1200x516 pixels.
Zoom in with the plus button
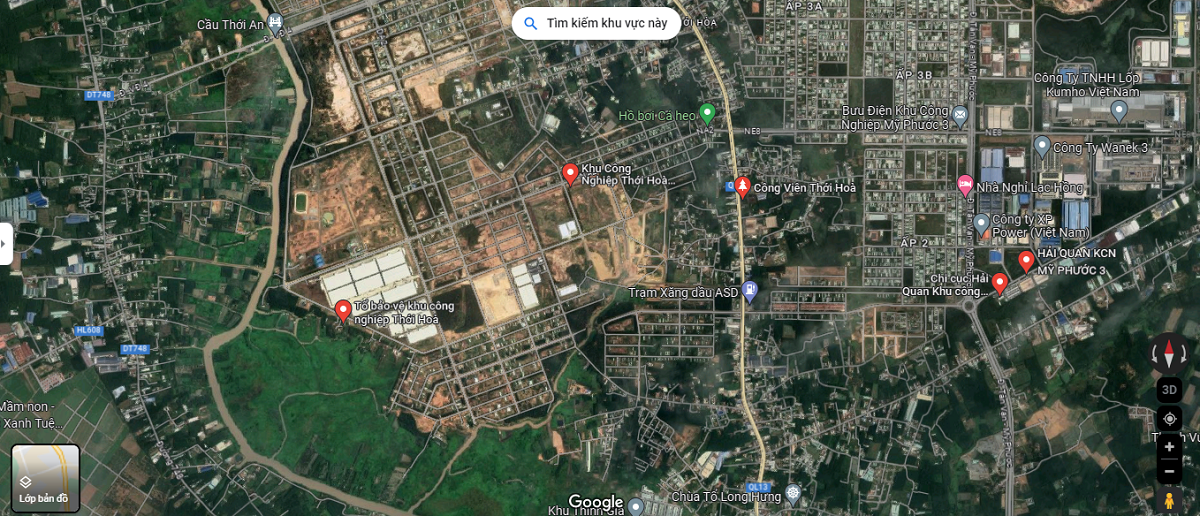pos(1169,447)
